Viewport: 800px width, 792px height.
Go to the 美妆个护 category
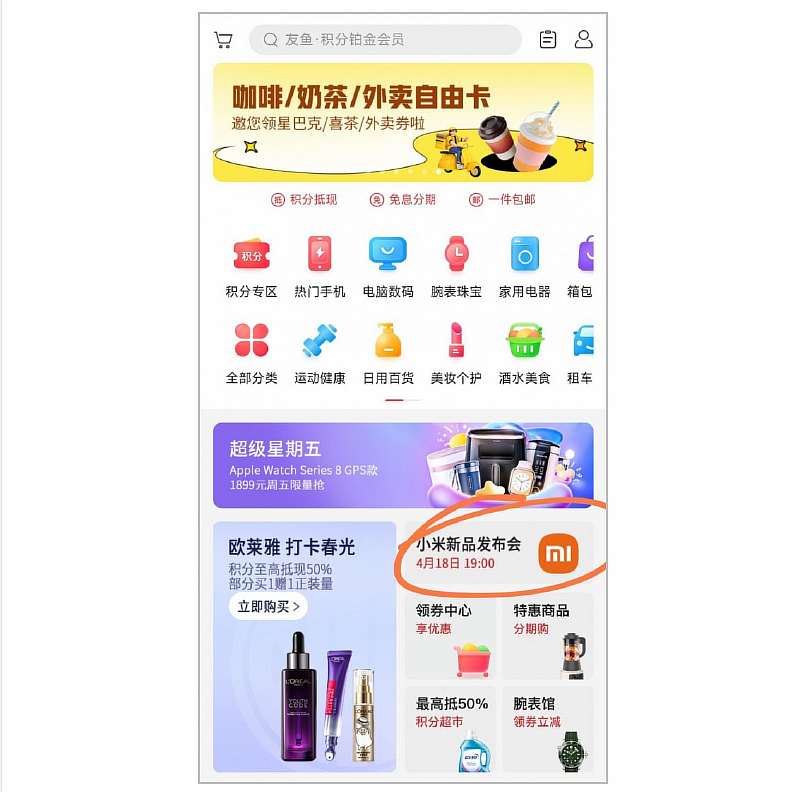click(x=456, y=354)
